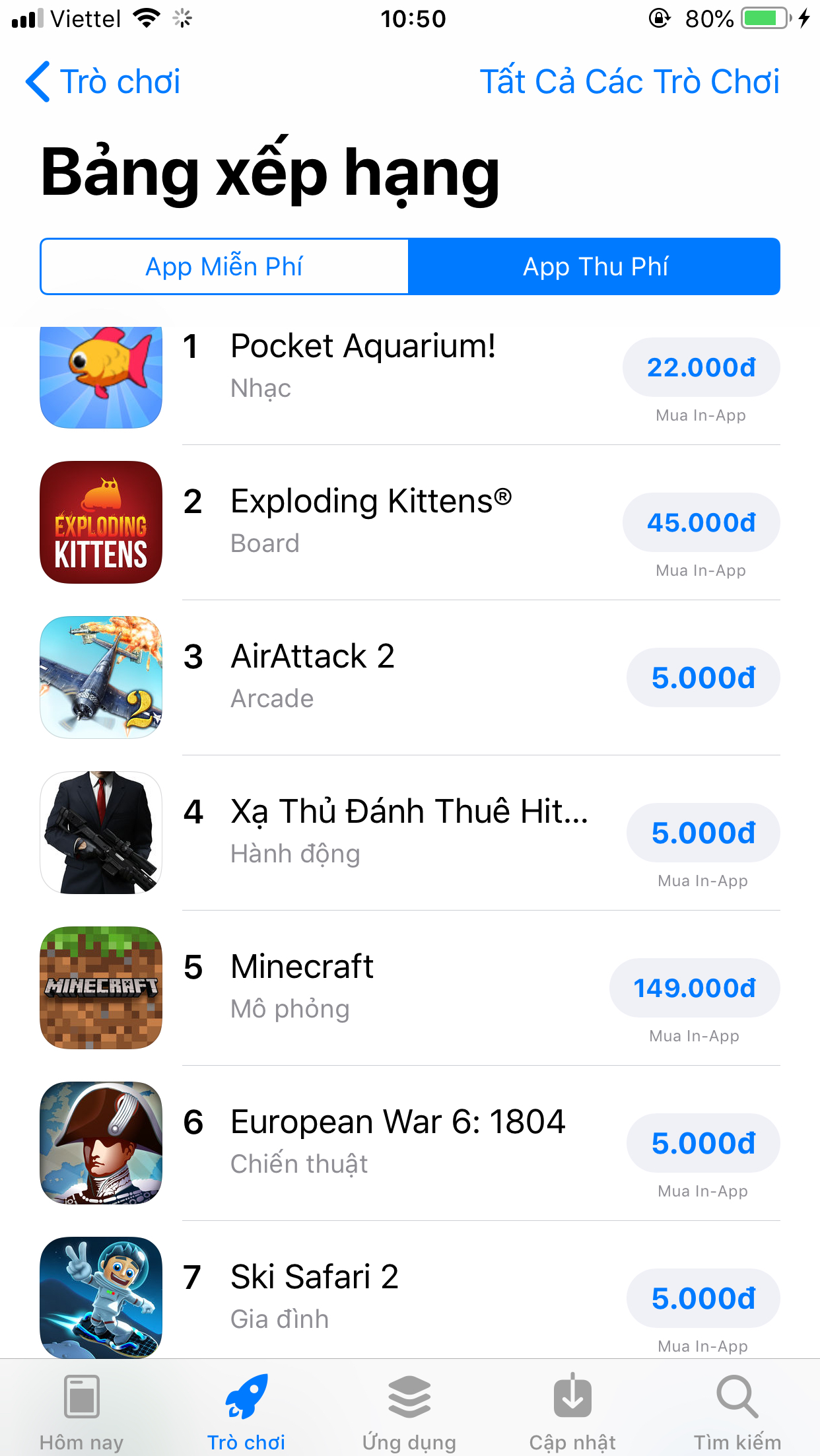View Xạ Thủ Đánh Thuê Hitman game
This screenshot has width=820, height=1456.
tap(408, 812)
